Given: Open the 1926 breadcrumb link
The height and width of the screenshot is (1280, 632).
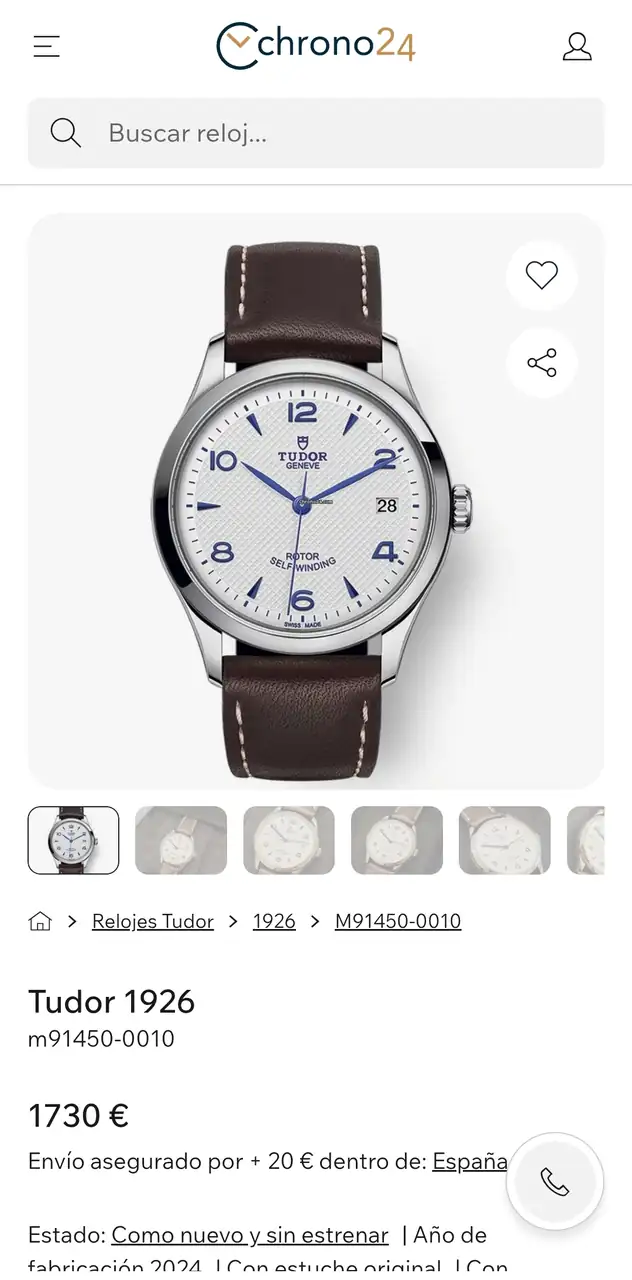Looking at the screenshot, I should click(x=274, y=921).
